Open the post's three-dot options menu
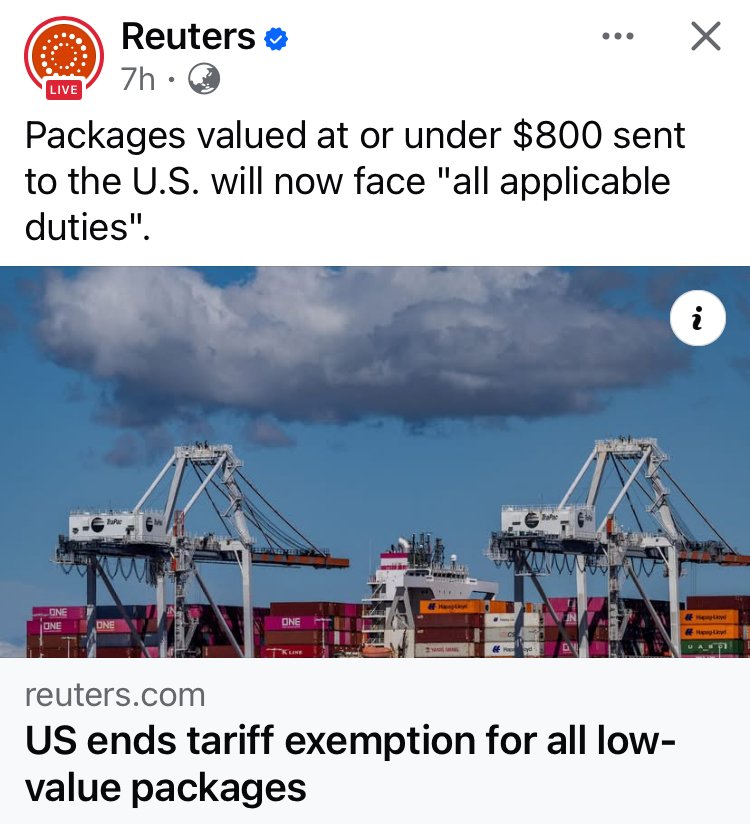This screenshot has width=750, height=824. click(617, 38)
